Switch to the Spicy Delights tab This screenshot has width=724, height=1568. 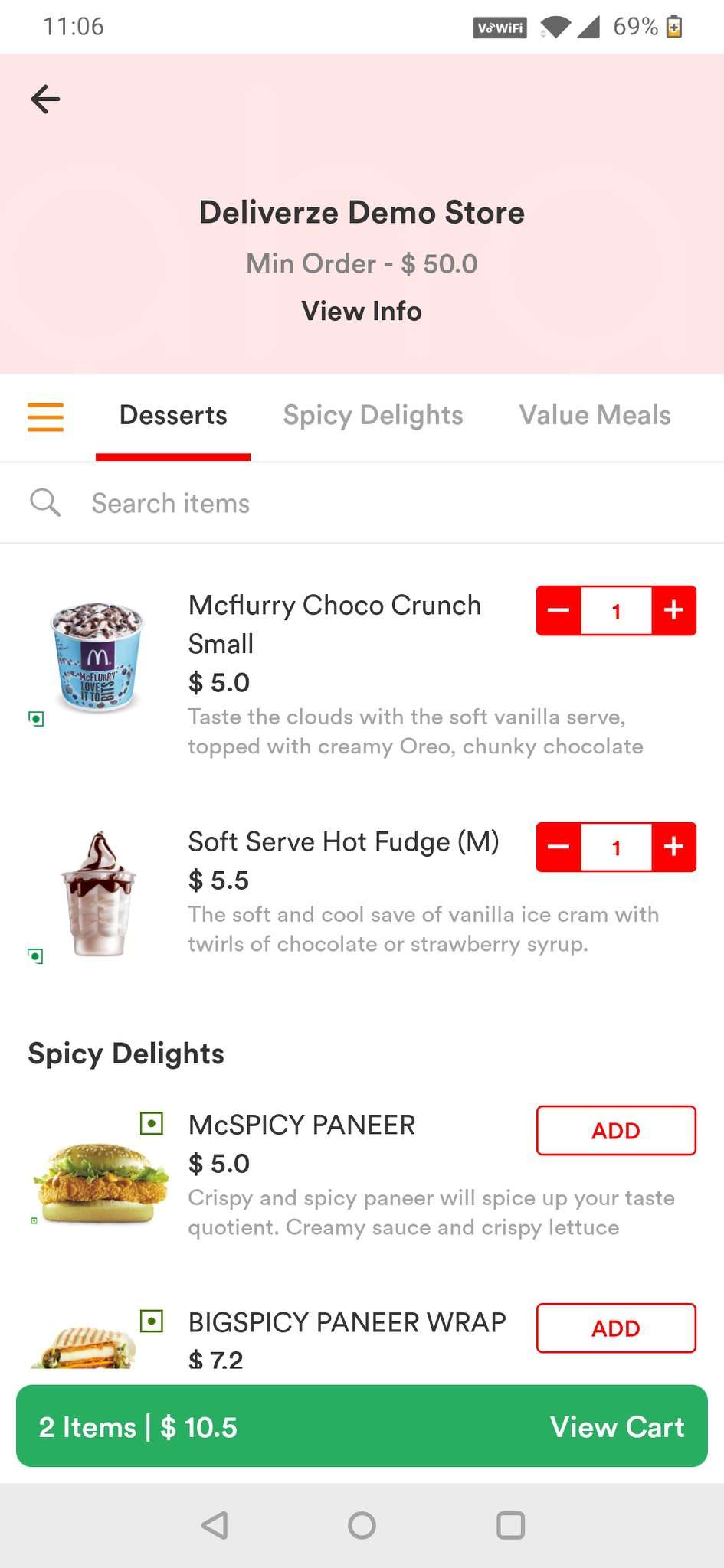(373, 416)
